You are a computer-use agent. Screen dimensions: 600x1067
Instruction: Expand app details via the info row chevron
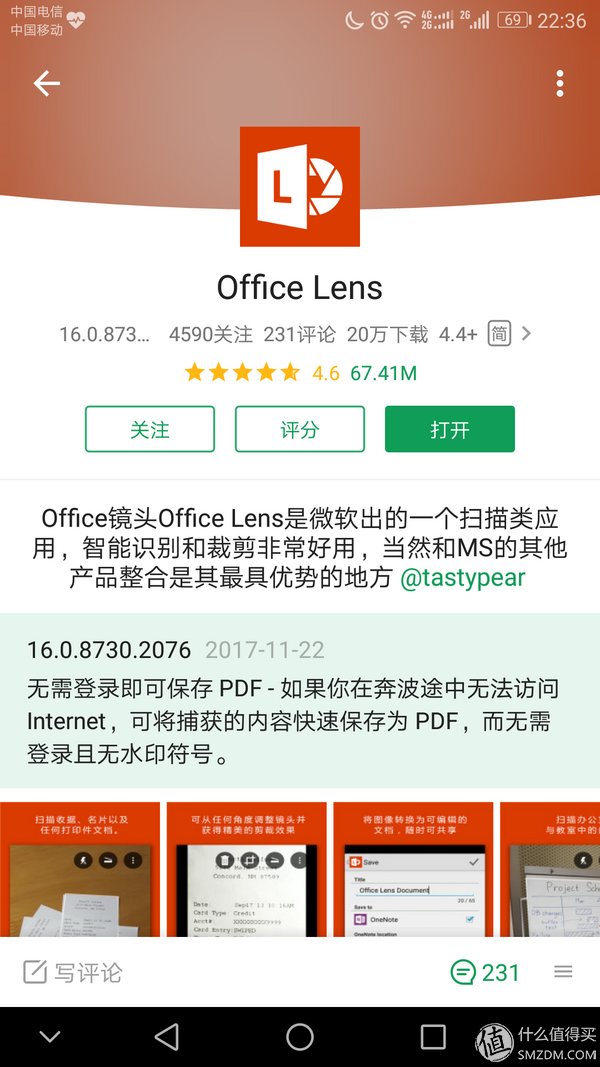tap(527, 334)
